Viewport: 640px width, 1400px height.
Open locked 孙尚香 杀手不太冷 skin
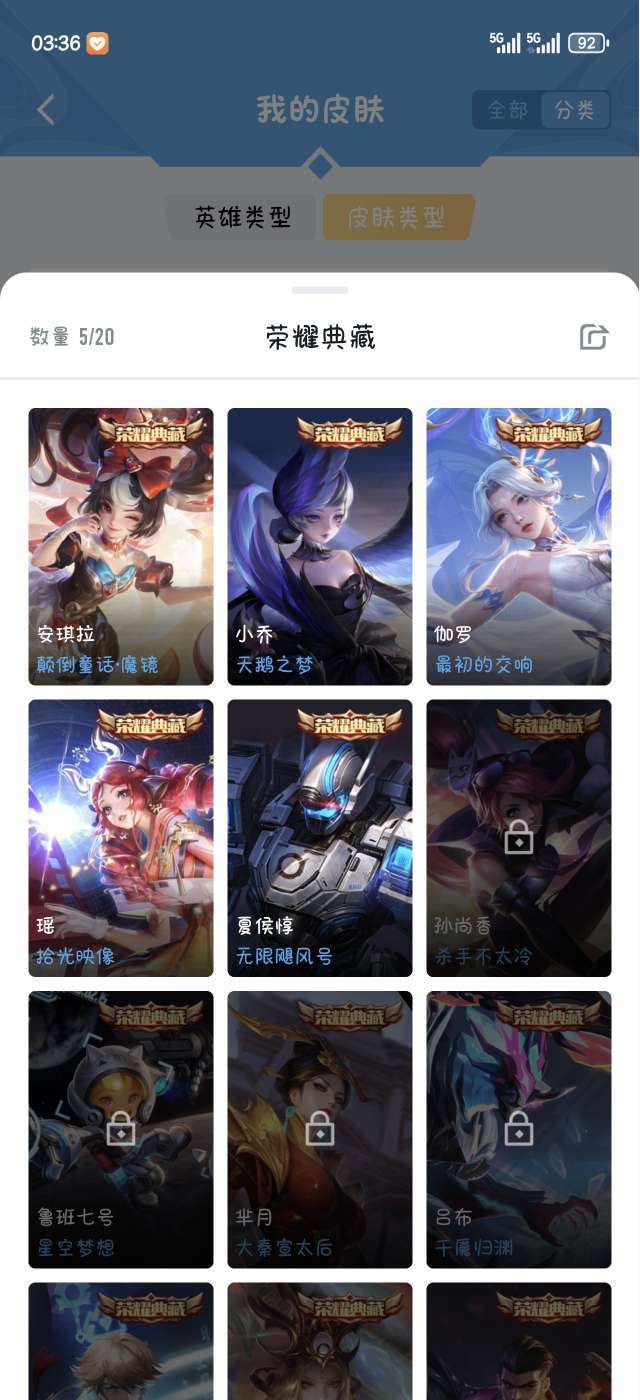coord(519,838)
